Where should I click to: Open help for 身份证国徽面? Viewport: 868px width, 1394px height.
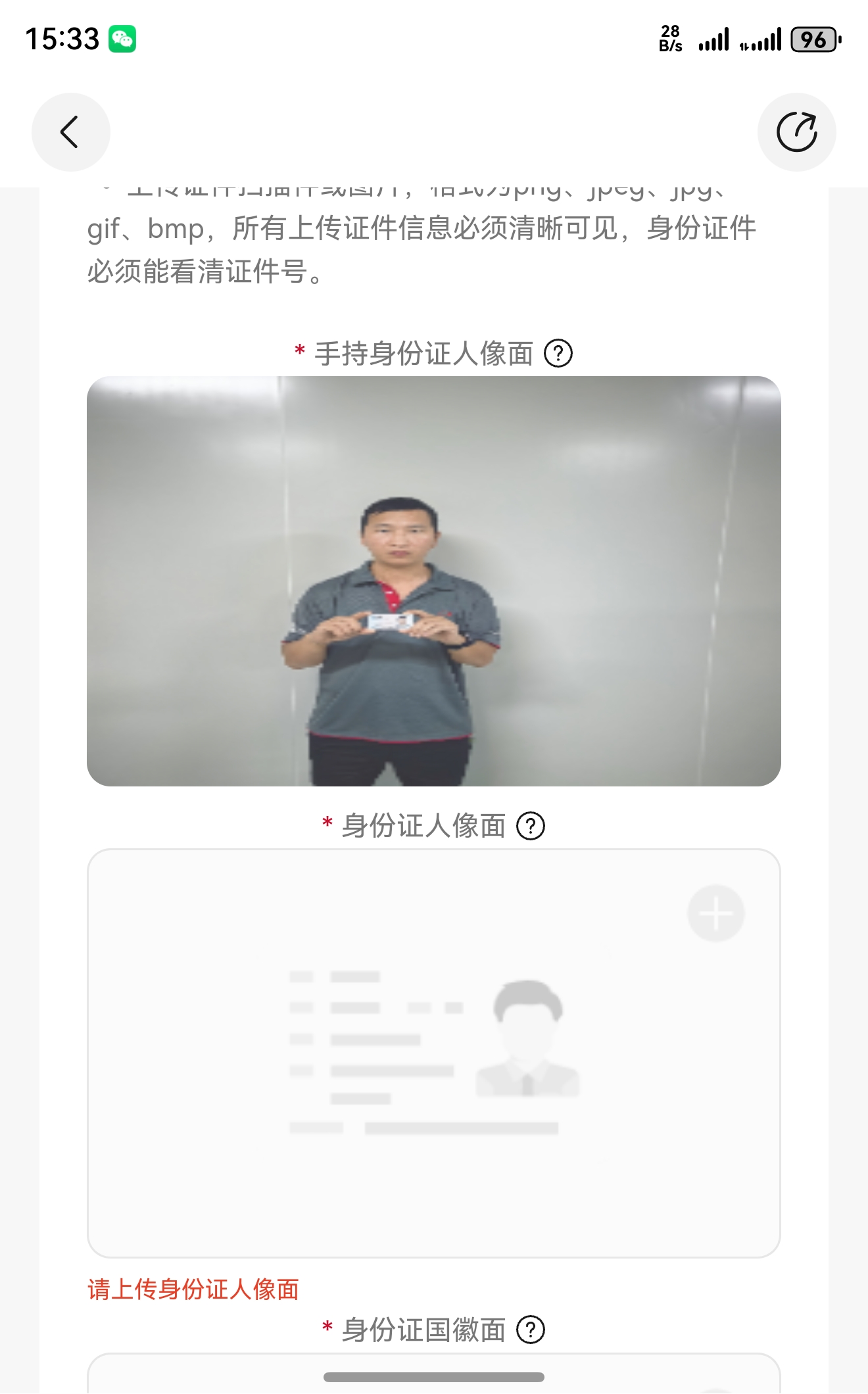point(531,1330)
